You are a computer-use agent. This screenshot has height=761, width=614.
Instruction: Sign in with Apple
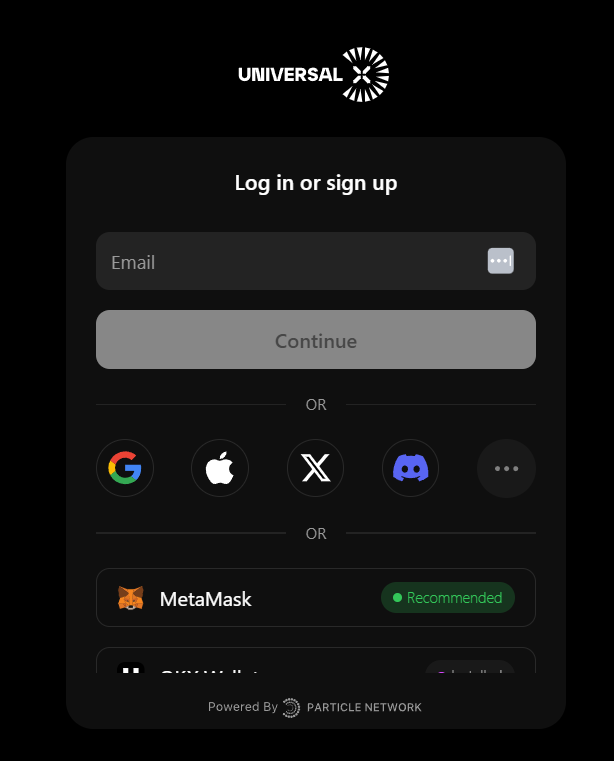(x=220, y=468)
